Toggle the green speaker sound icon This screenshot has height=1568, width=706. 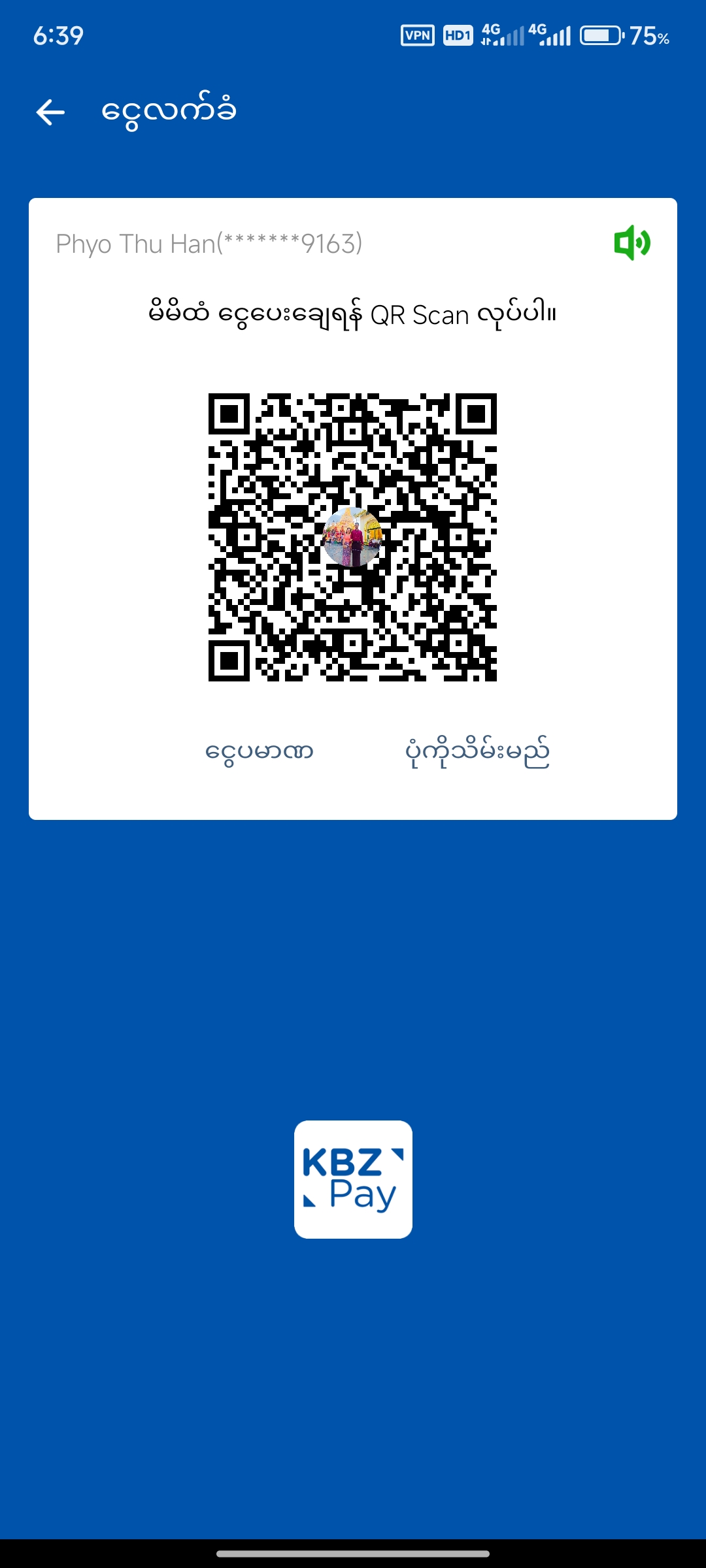[x=631, y=243]
